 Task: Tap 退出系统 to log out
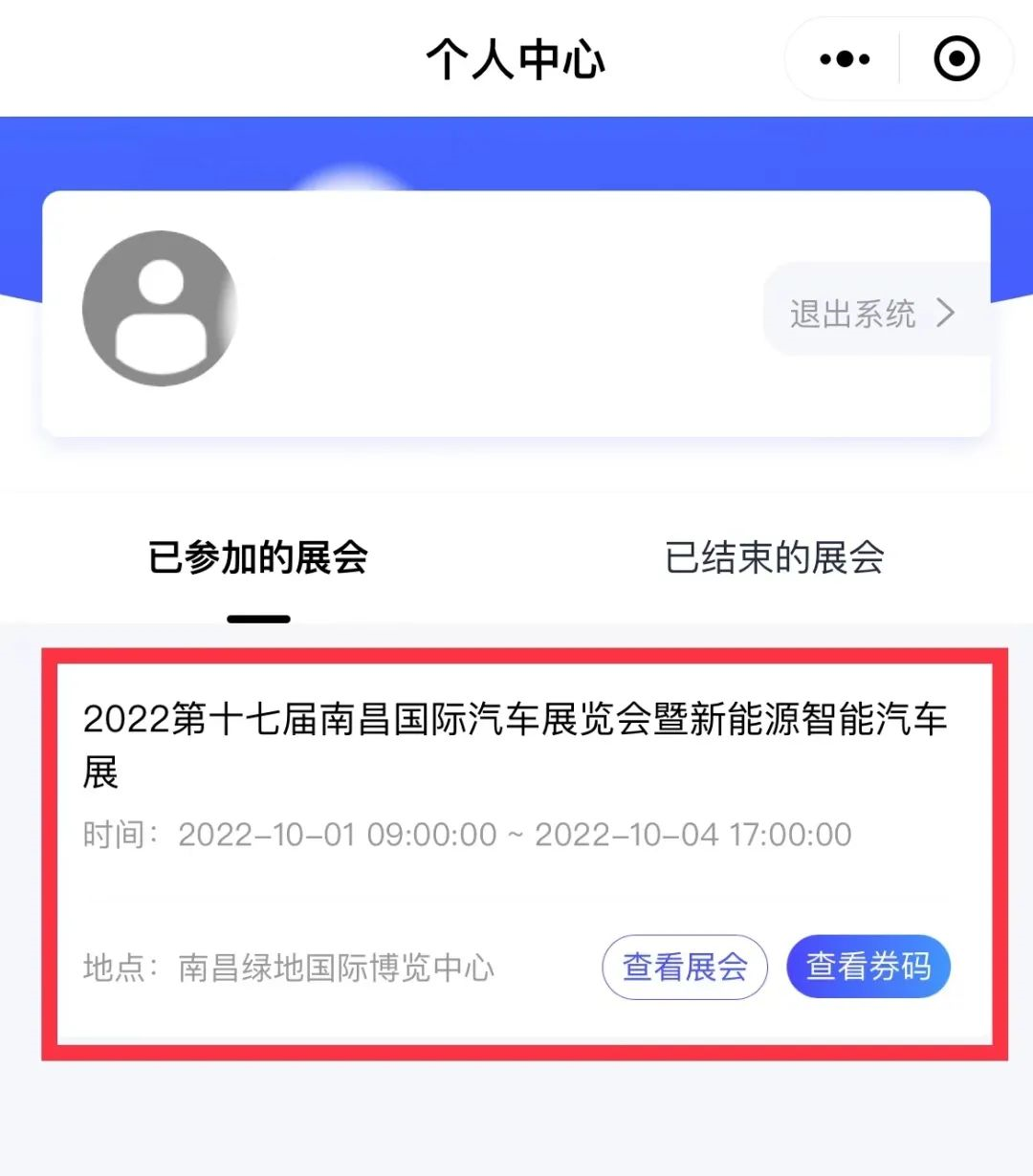871,313
